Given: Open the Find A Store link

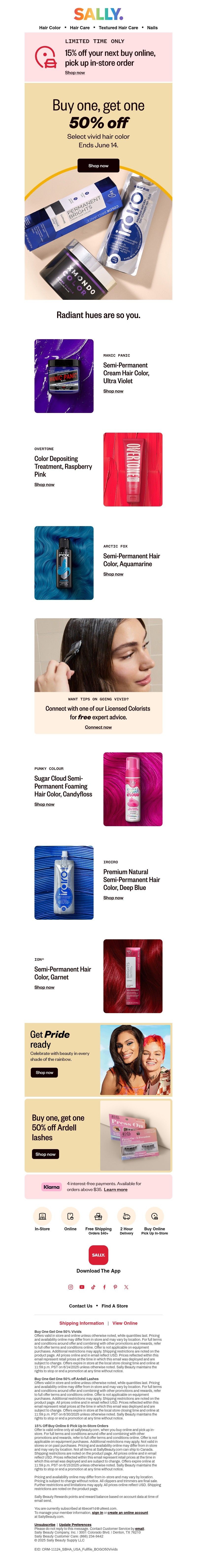Looking at the screenshot, I should click(x=115, y=1306).
